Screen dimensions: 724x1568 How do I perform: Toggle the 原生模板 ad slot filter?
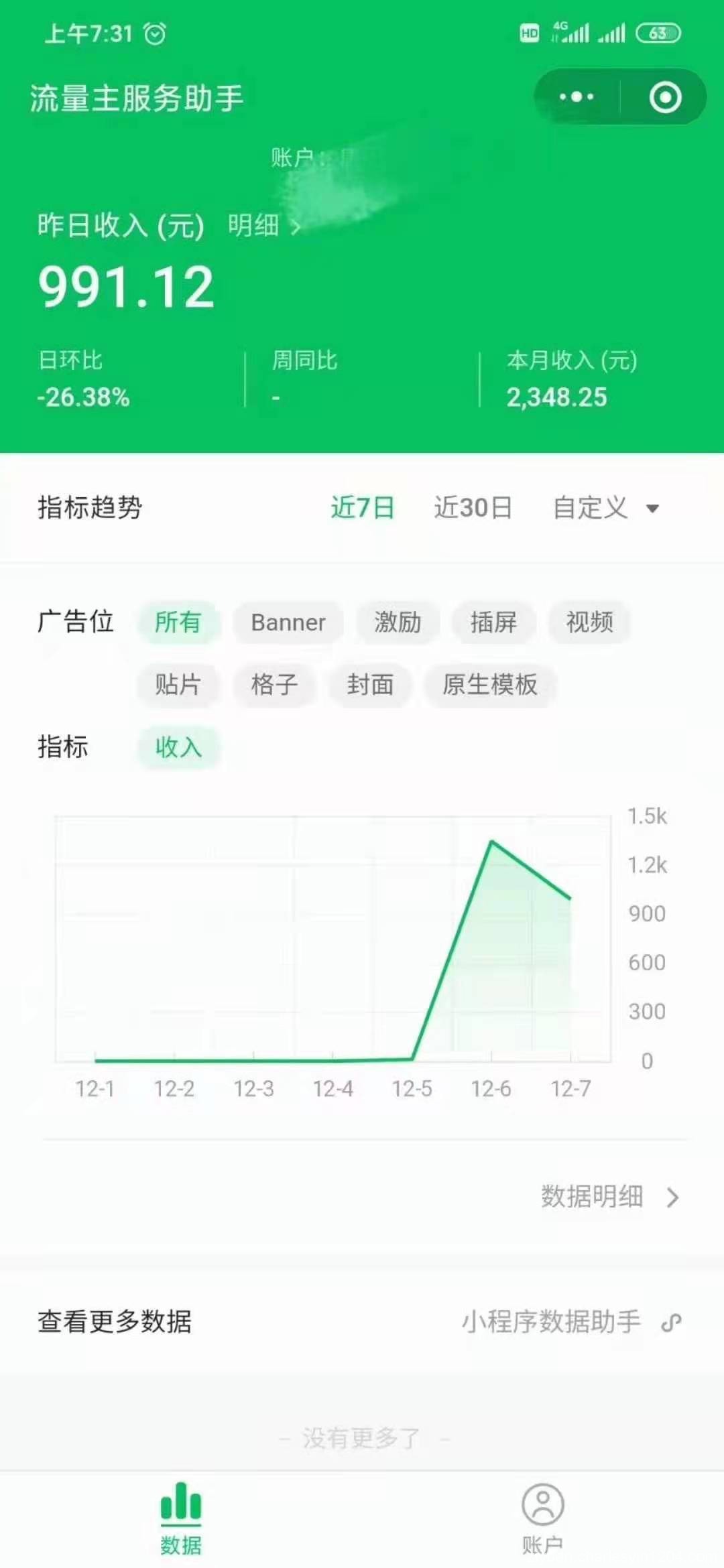click(x=490, y=685)
